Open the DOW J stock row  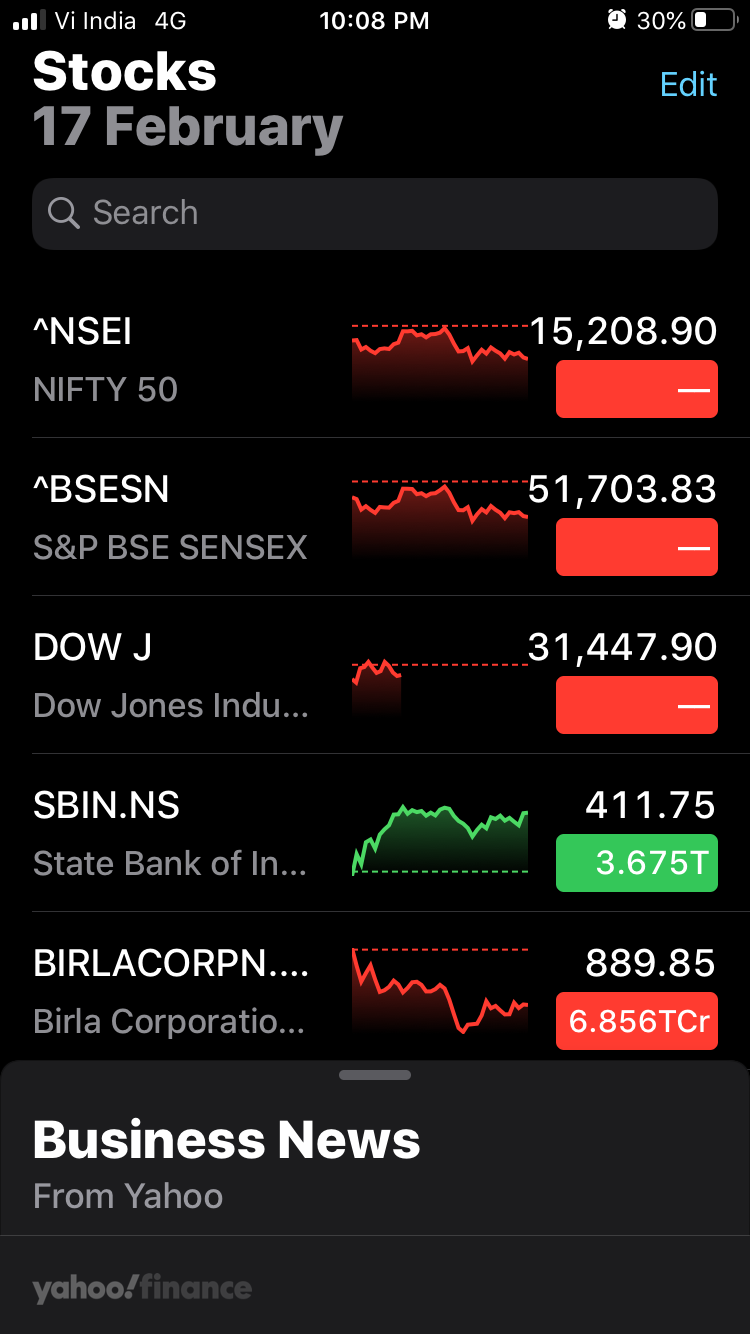tap(180, 676)
